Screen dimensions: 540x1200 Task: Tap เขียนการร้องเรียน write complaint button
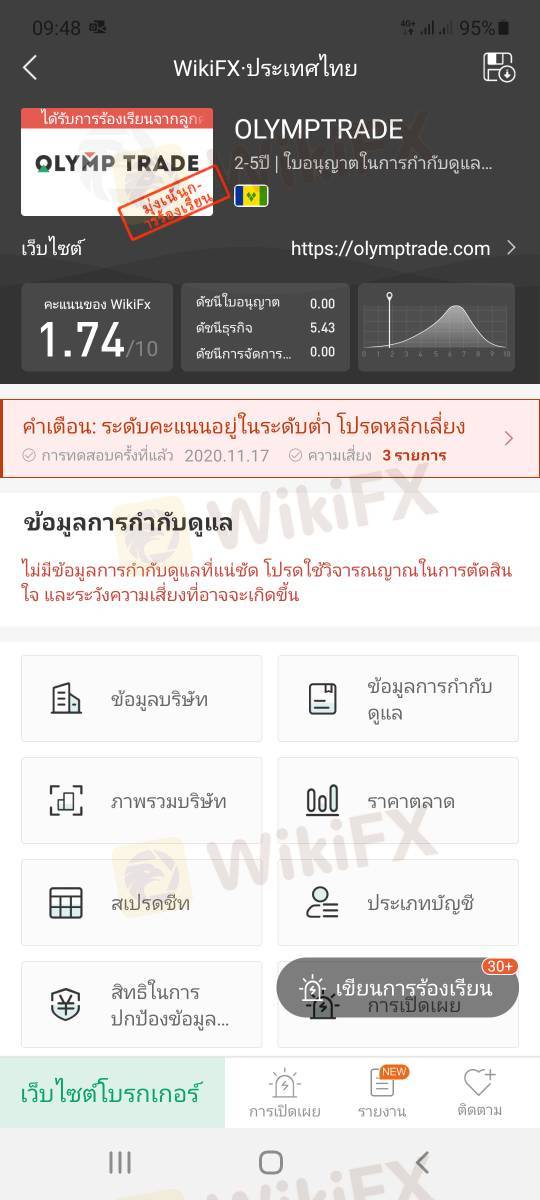pos(397,988)
